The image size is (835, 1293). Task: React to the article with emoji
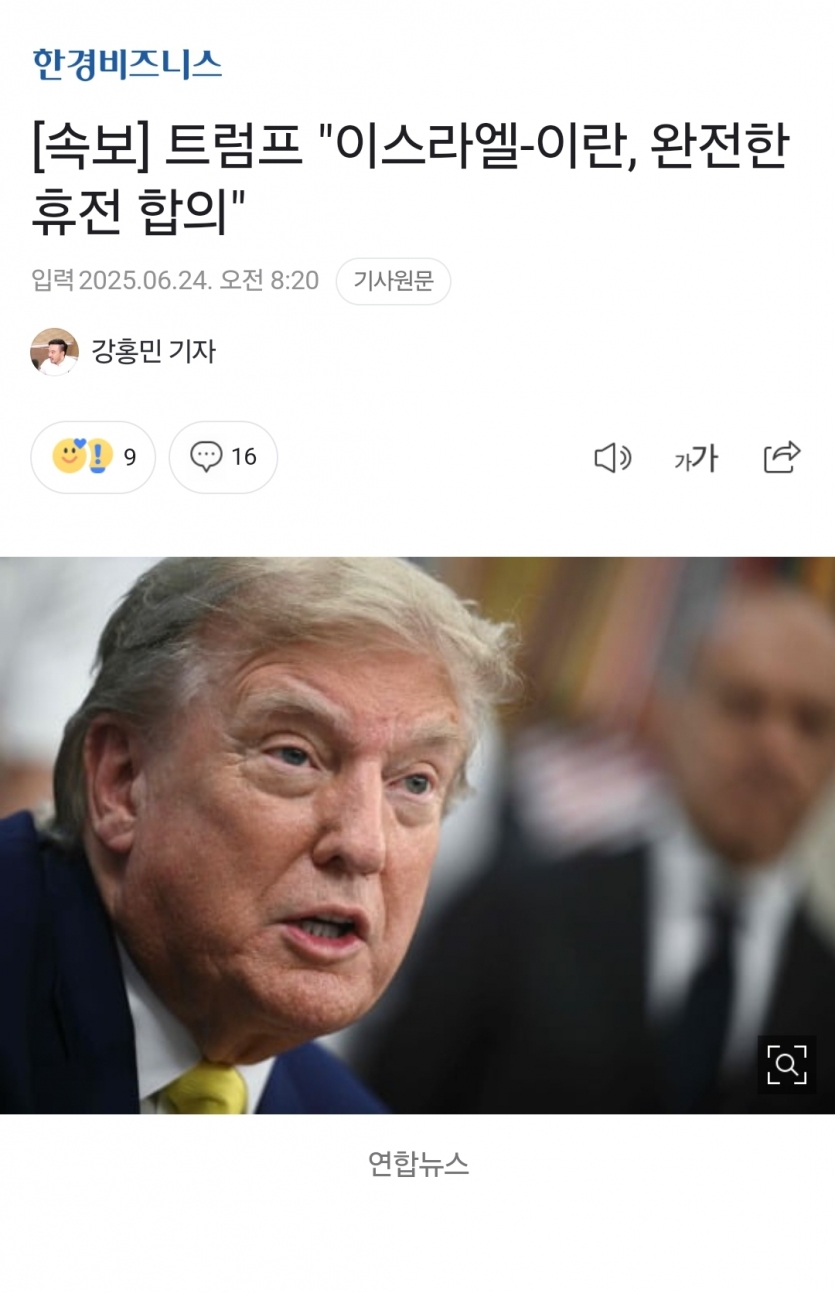(x=93, y=457)
